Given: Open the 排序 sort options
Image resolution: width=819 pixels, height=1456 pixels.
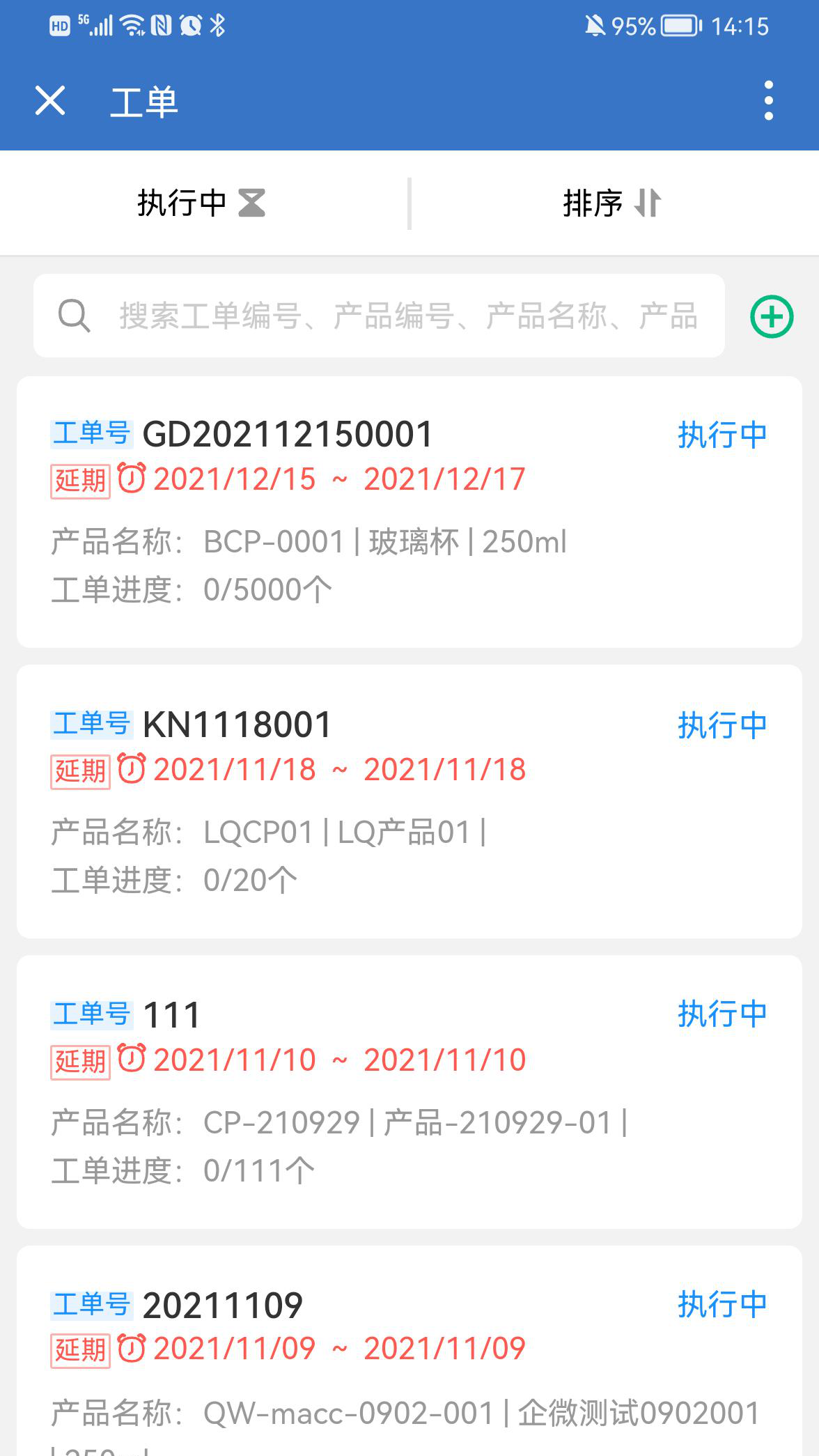Looking at the screenshot, I should (612, 203).
